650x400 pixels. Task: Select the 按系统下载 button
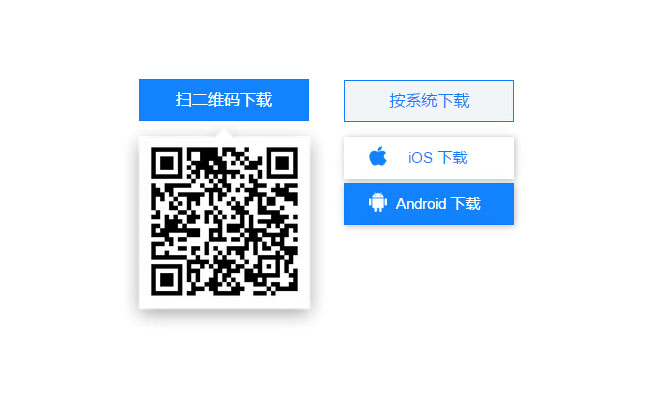click(x=429, y=101)
